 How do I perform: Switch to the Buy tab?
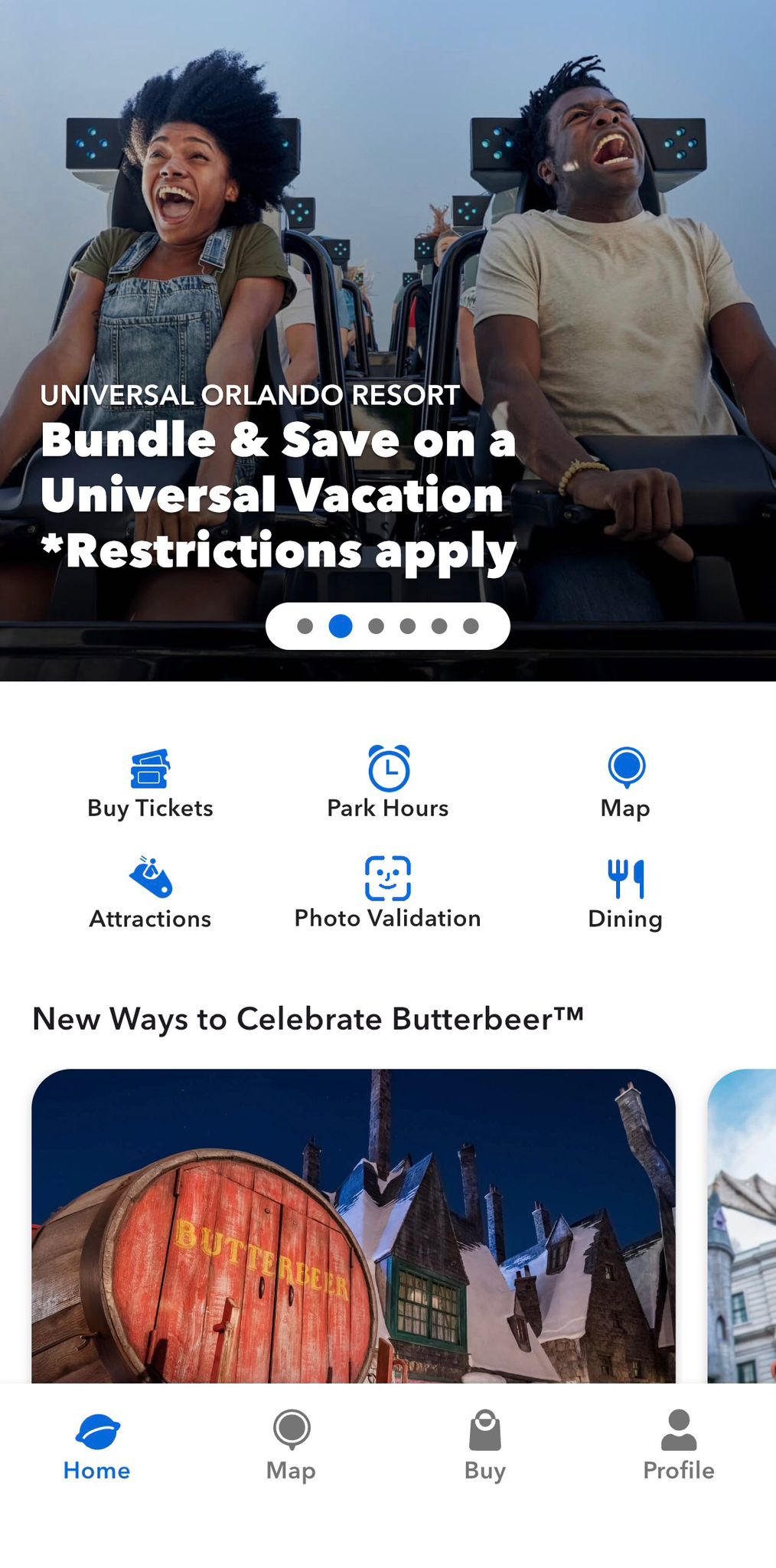(x=484, y=1445)
